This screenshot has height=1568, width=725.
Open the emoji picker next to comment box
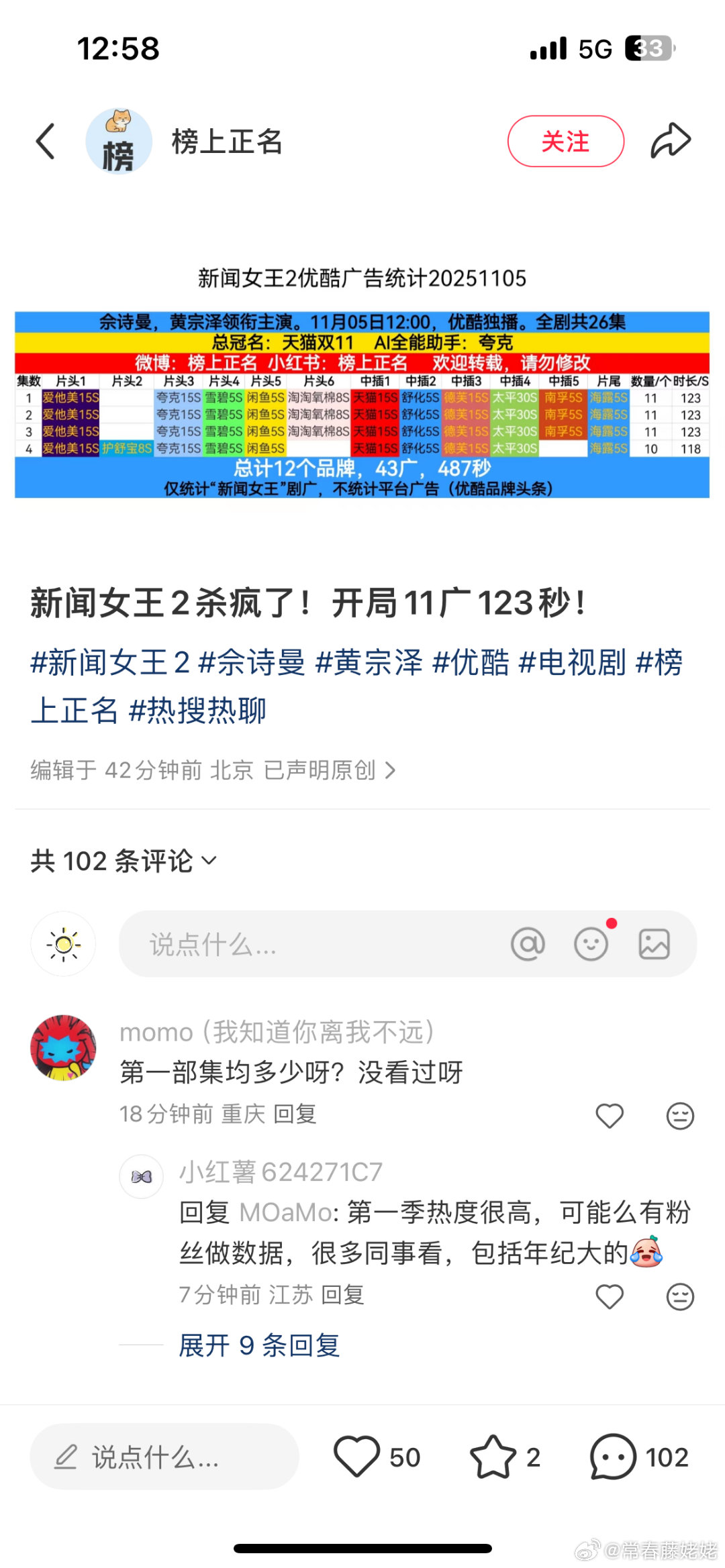click(591, 943)
